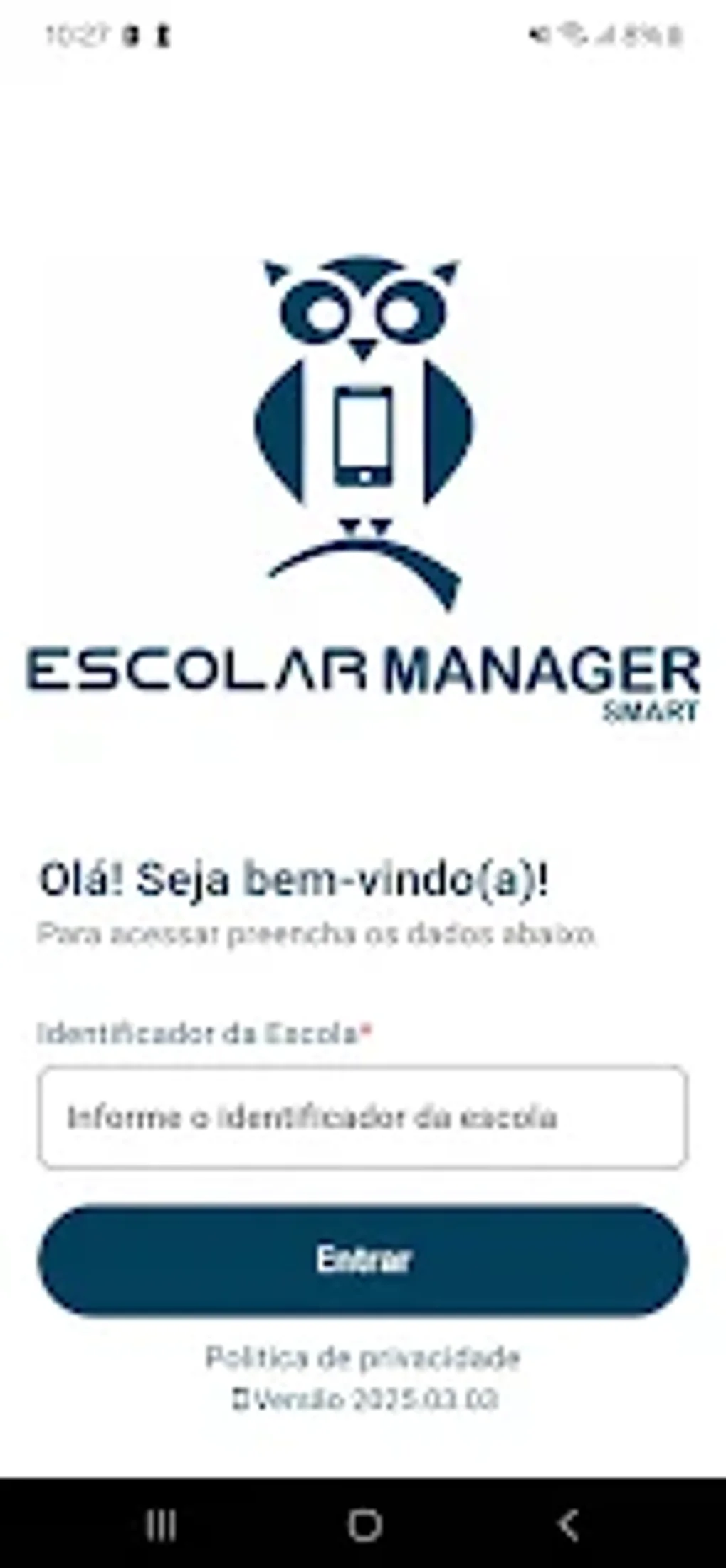Screen dimensions: 726x1568
Task: Tap the Wi-Fi signal icon in status bar
Action: click(x=569, y=32)
